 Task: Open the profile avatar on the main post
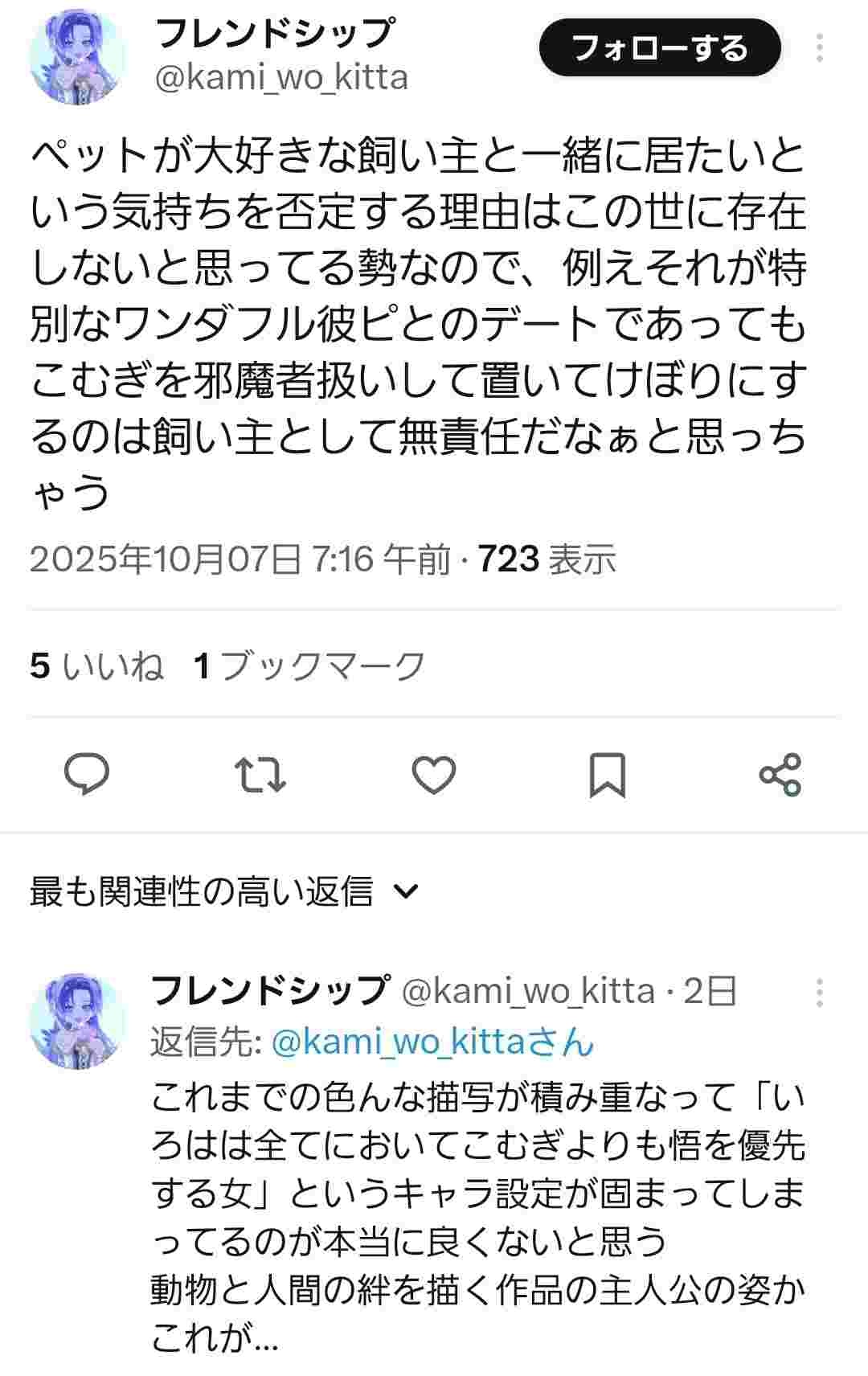[x=78, y=58]
